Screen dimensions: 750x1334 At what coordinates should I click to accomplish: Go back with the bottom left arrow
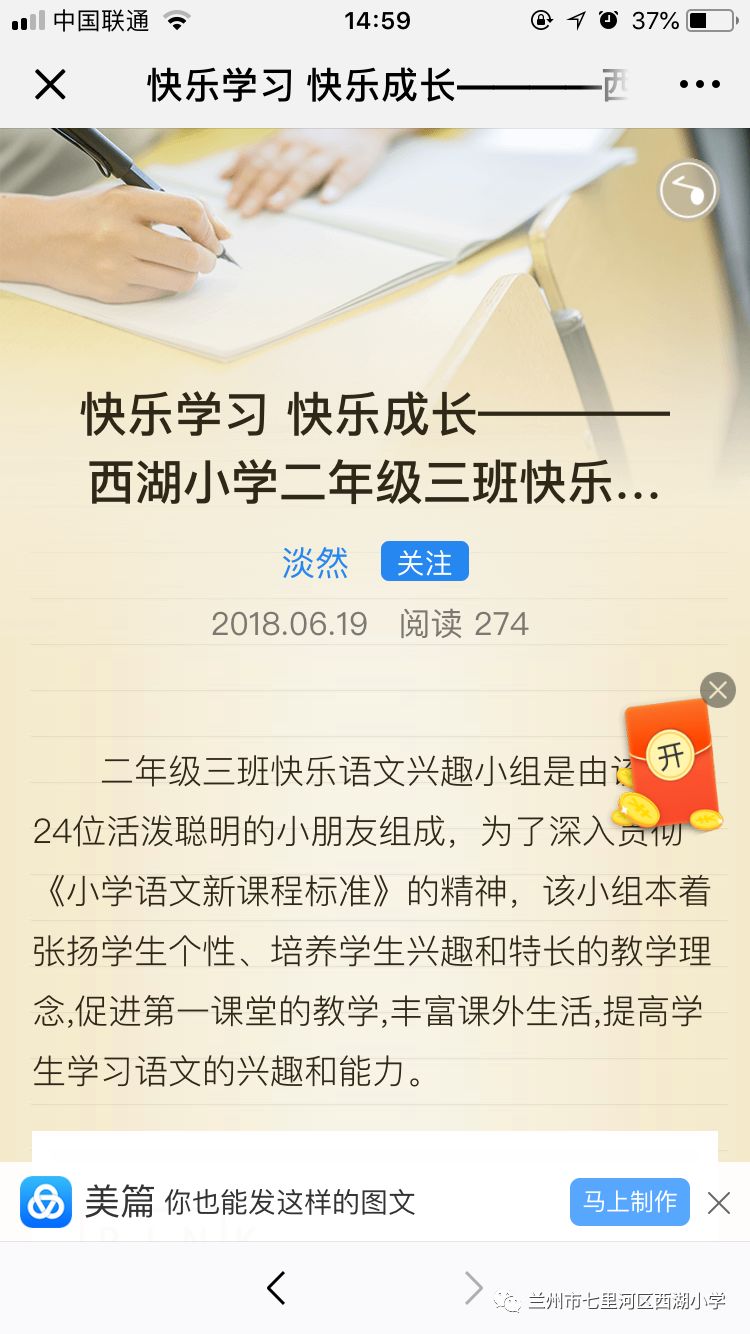point(277,1288)
